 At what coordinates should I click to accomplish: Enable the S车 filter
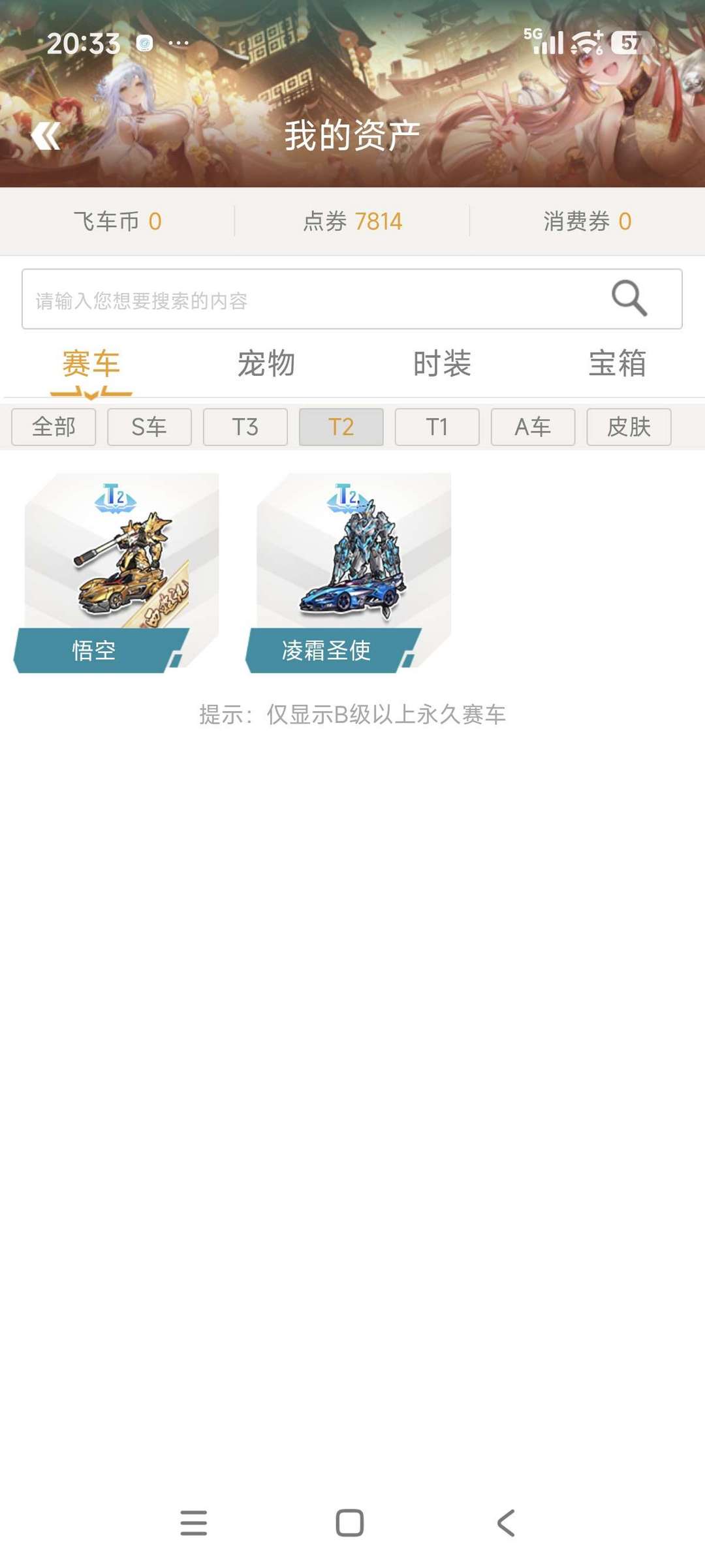[149, 427]
